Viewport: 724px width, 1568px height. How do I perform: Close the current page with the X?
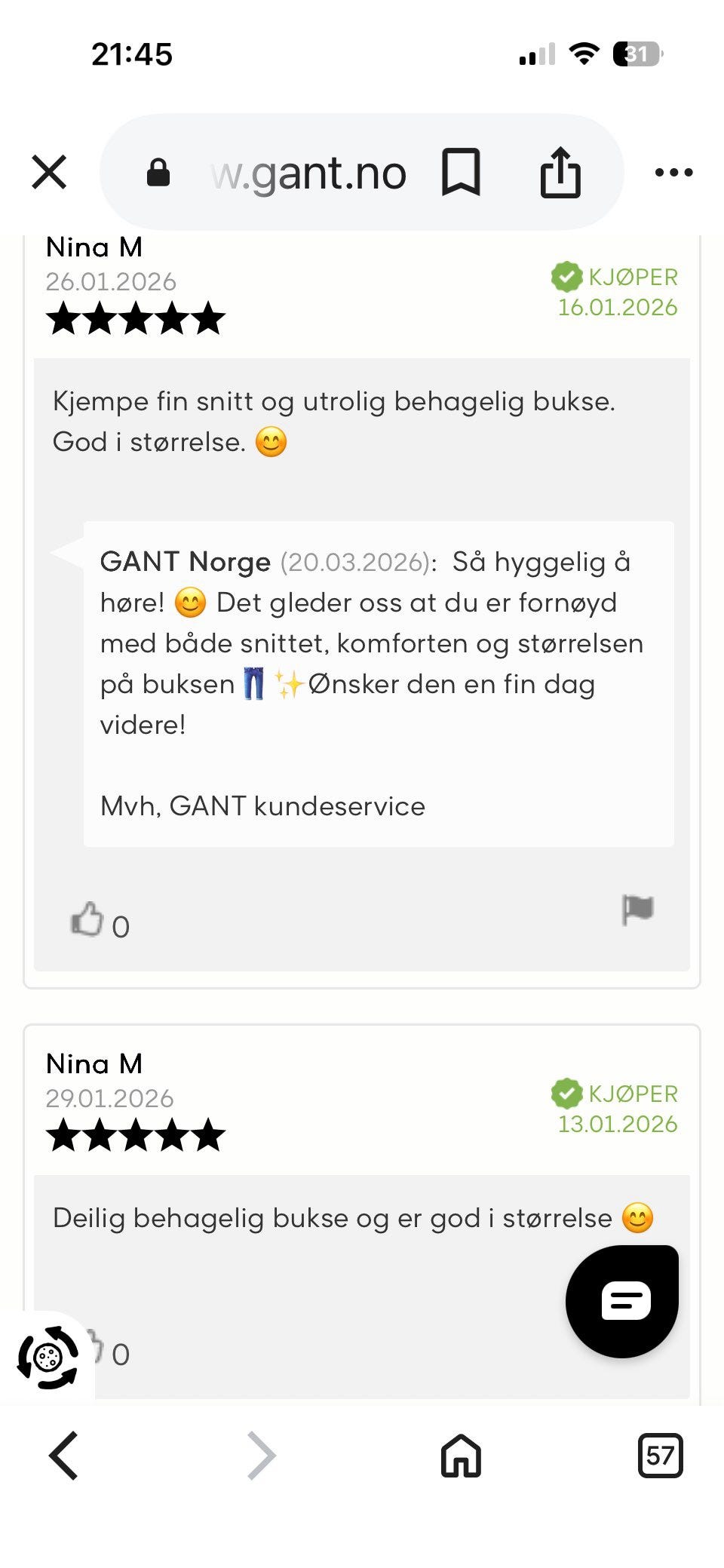[x=48, y=172]
